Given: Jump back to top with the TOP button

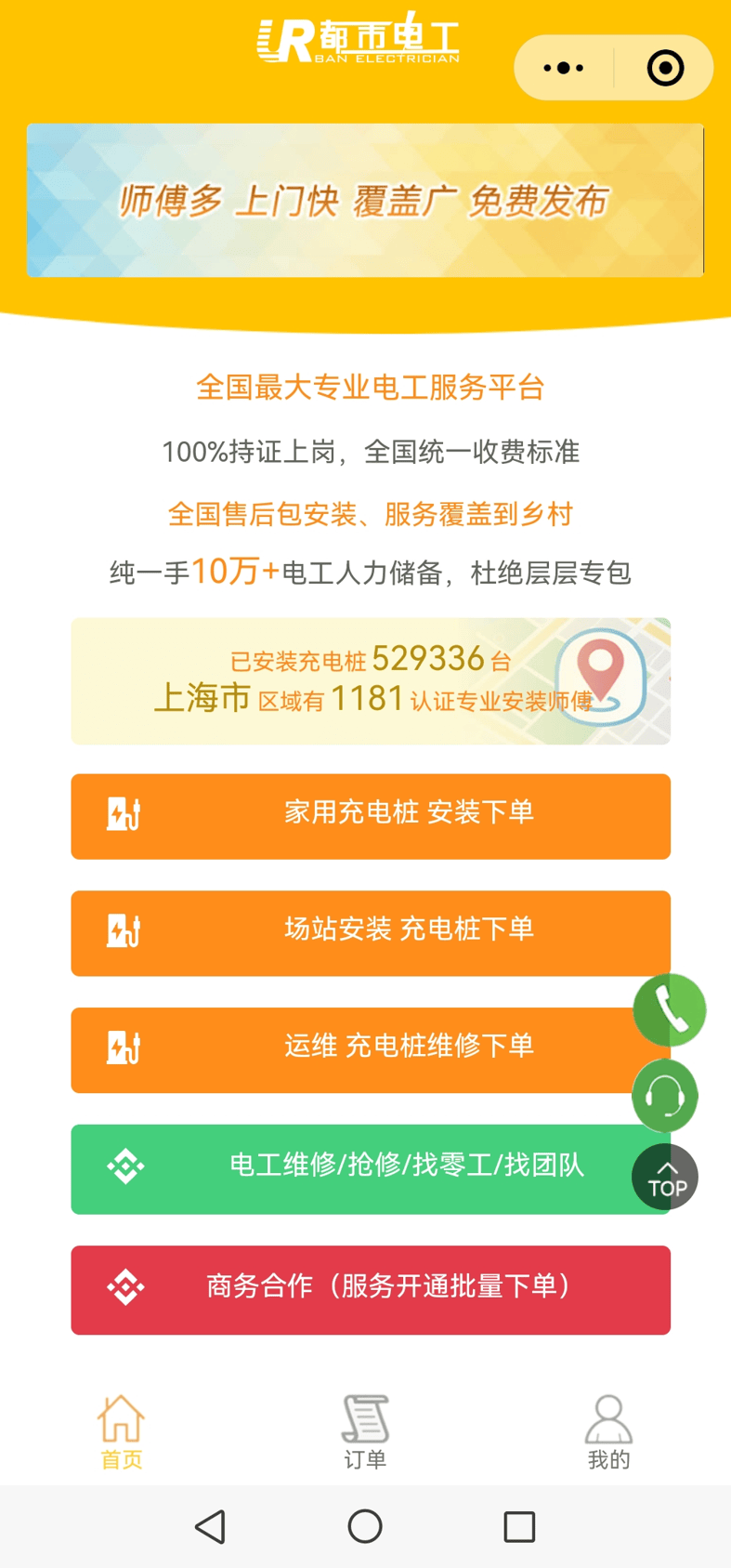Looking at the screenshot, I should click(665, 1178).
